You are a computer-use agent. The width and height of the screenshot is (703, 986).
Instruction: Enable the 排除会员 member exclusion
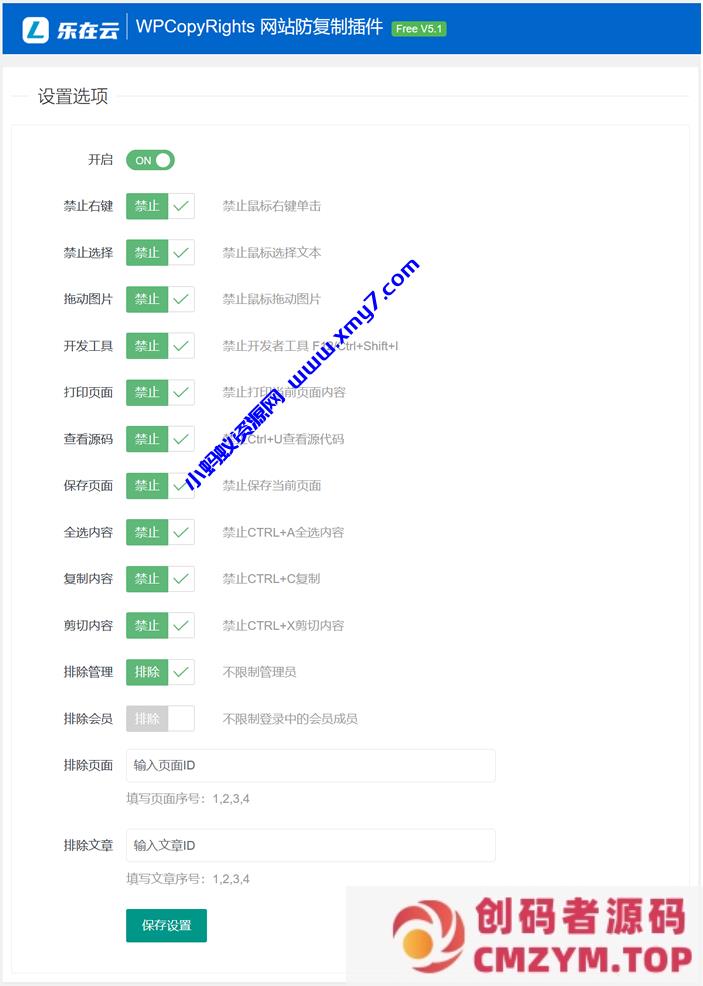[160, 718]
